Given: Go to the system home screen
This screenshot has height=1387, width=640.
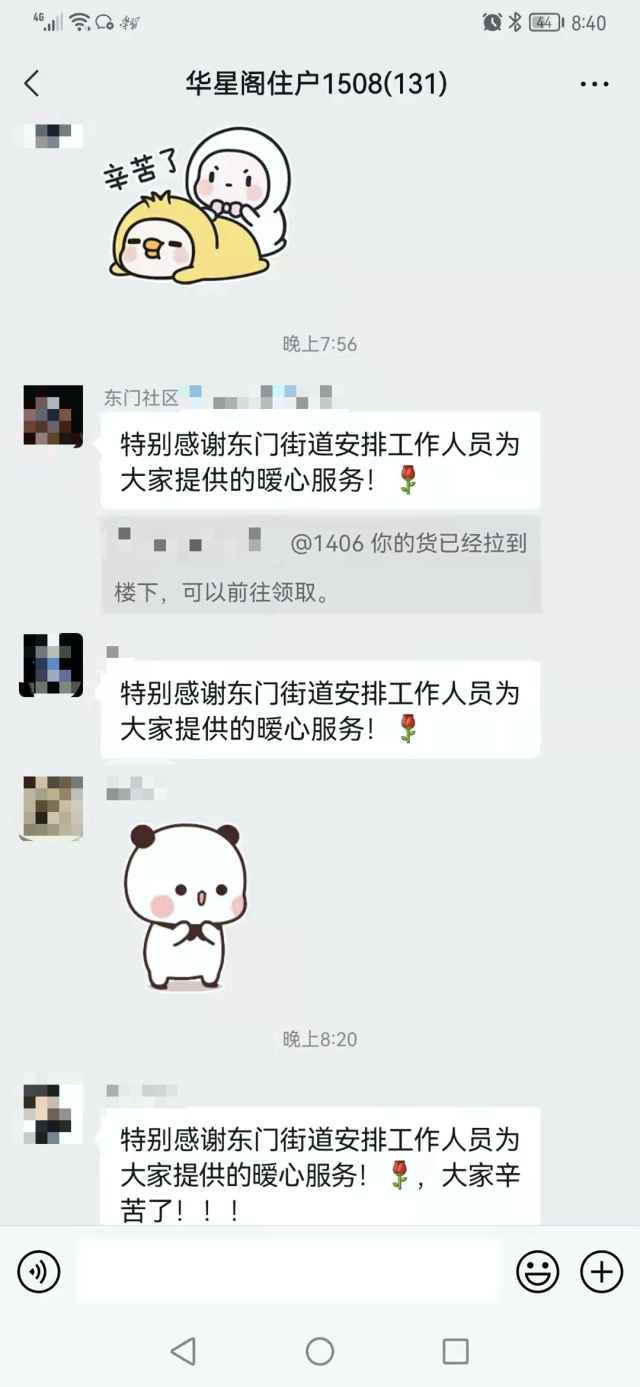Looking at the screenshot, I should point(320,1351).
